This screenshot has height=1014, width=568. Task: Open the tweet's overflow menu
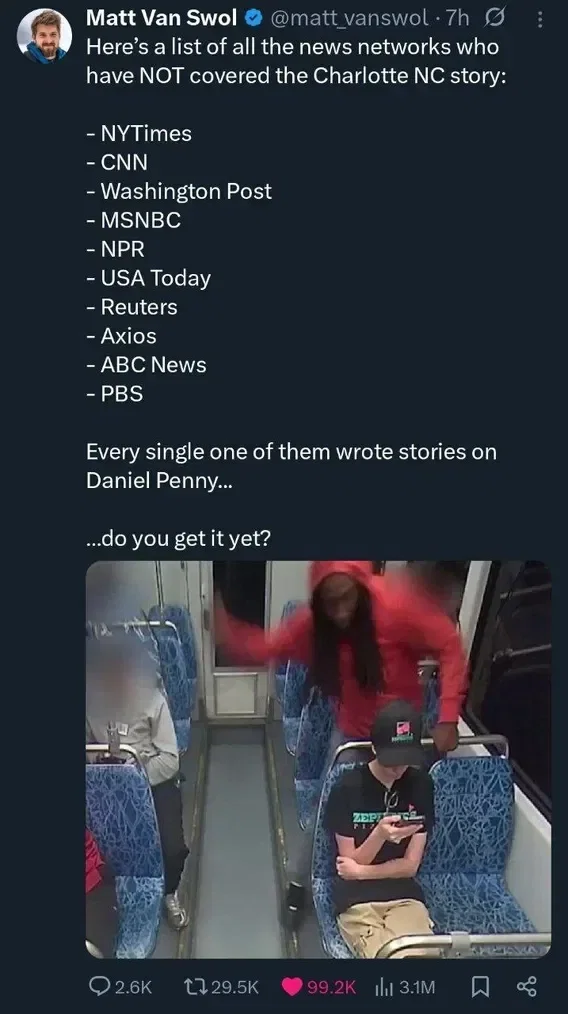coord(541,19)
